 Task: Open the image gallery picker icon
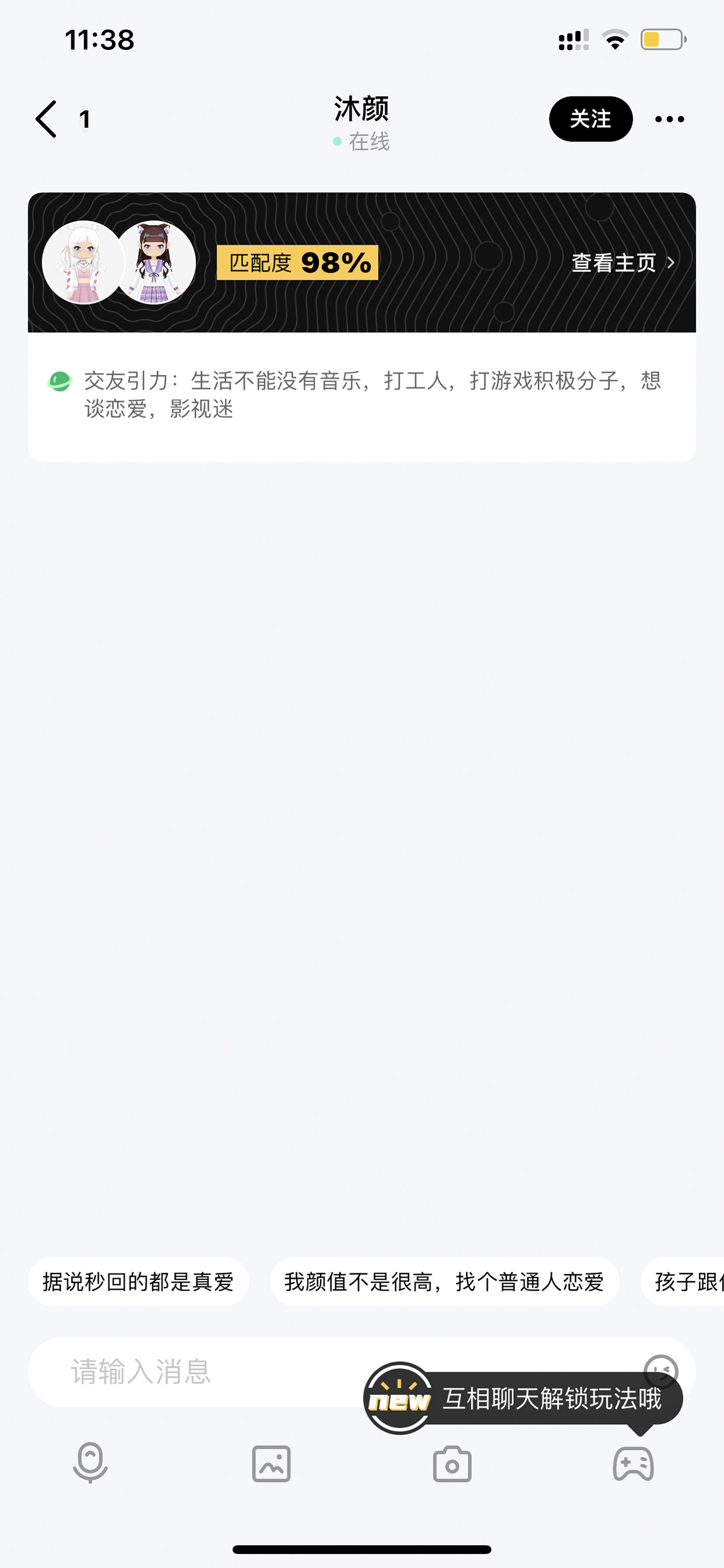(271, 1463)
